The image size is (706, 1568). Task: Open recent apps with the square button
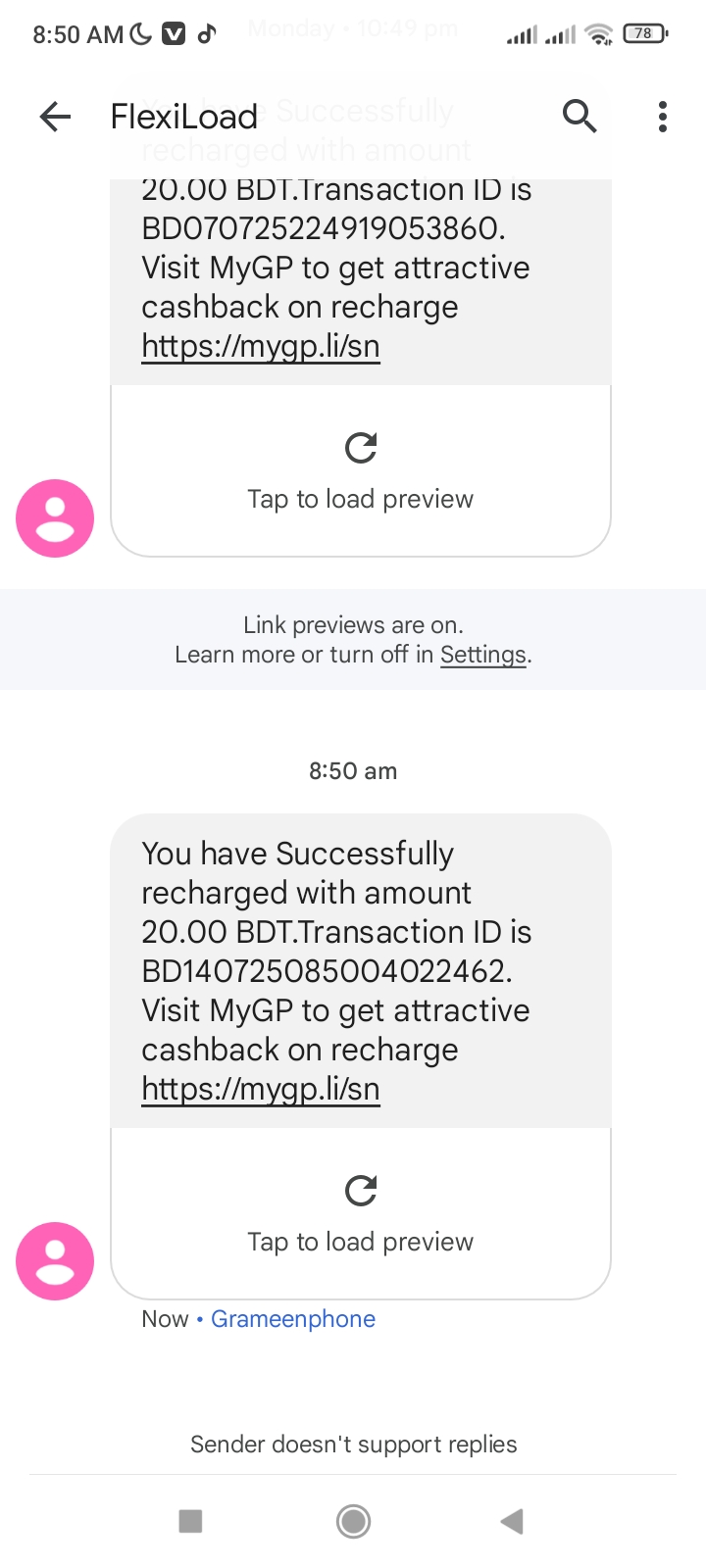point(190,1521)
